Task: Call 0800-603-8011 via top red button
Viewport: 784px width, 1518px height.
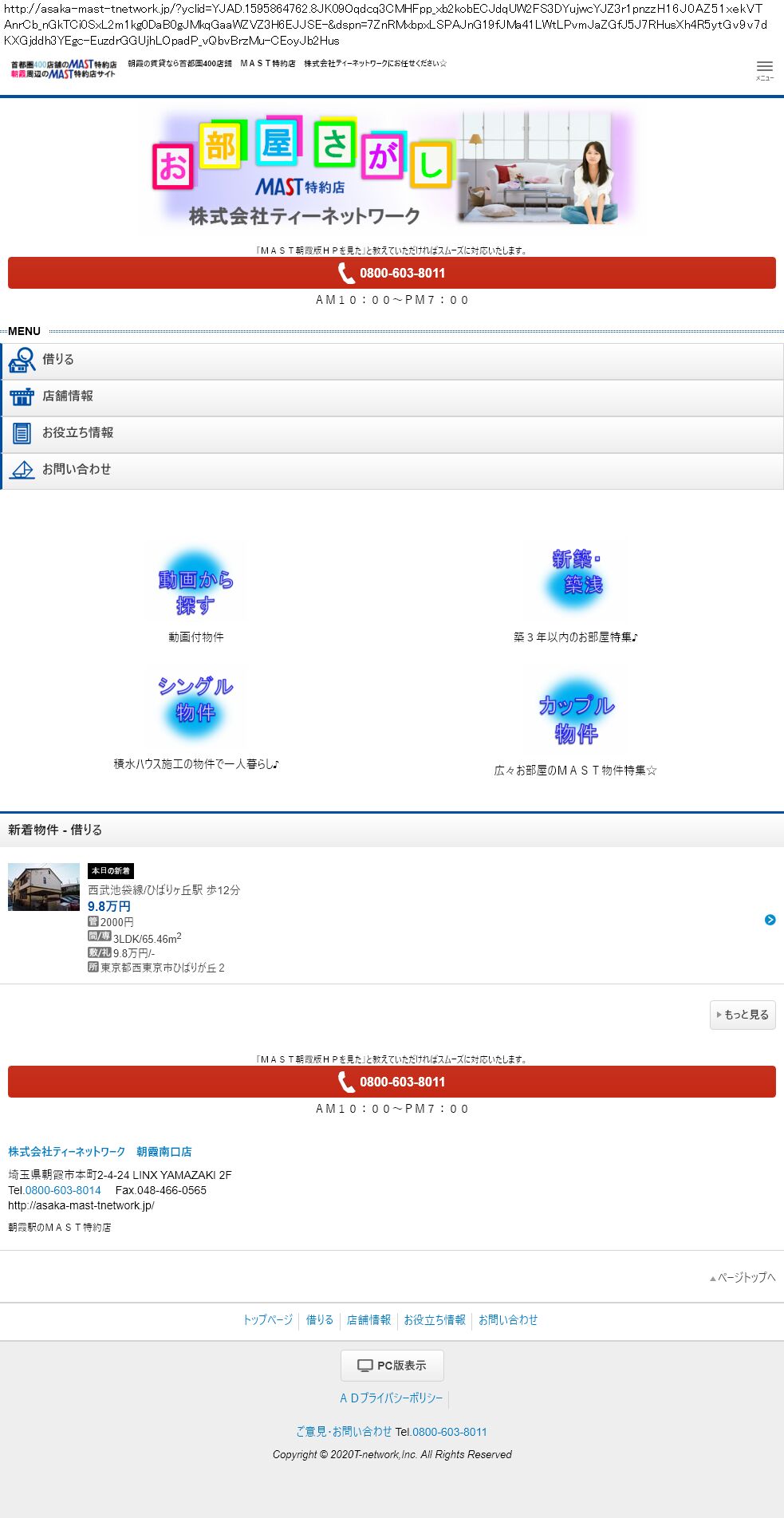Action: coord(392,273)
